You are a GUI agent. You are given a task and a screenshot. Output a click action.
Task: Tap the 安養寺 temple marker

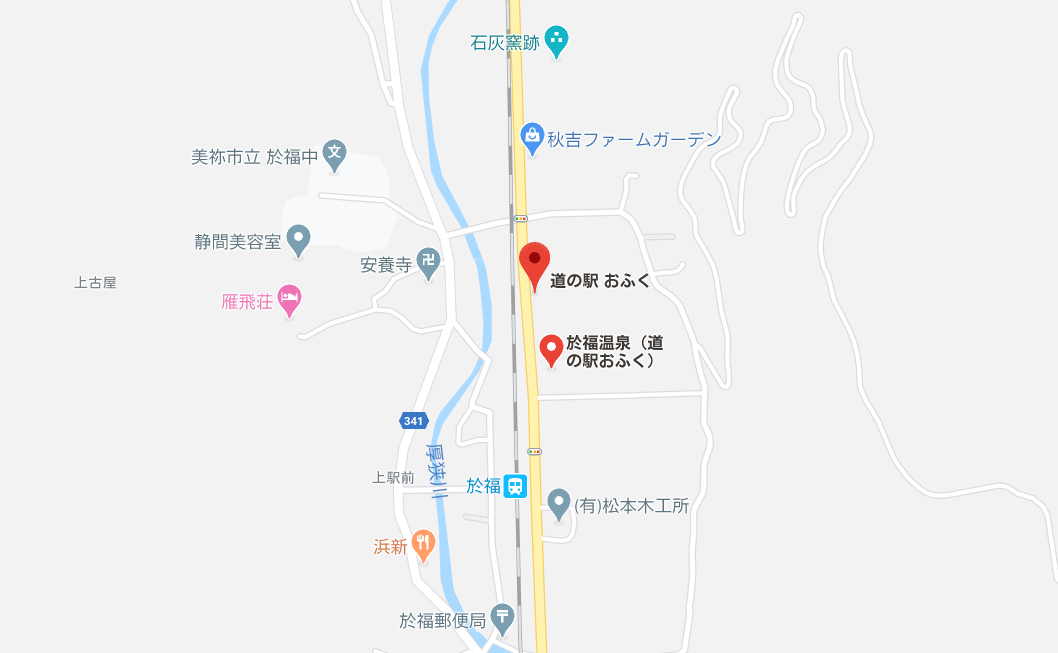pyautogui.click(x=429, y=264)
